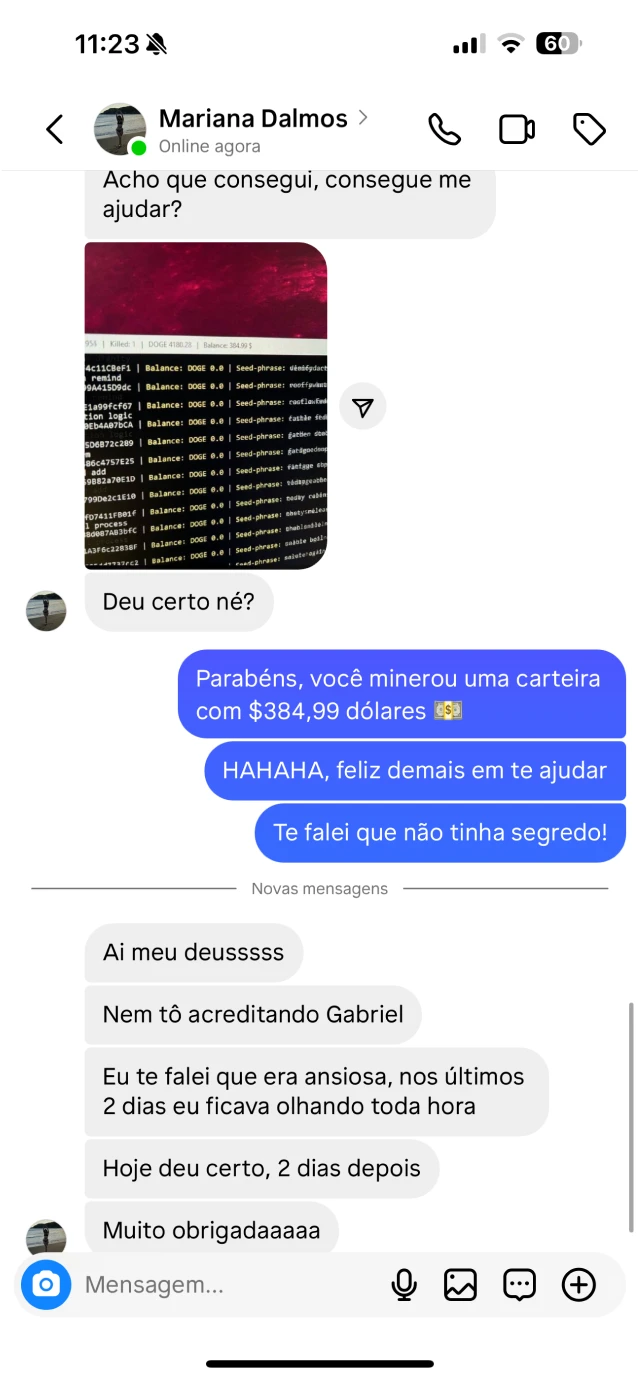The width and height of the screenshot is (638, 1380).
Task: Start a video call with Mariana
Action: coord(517,129)
